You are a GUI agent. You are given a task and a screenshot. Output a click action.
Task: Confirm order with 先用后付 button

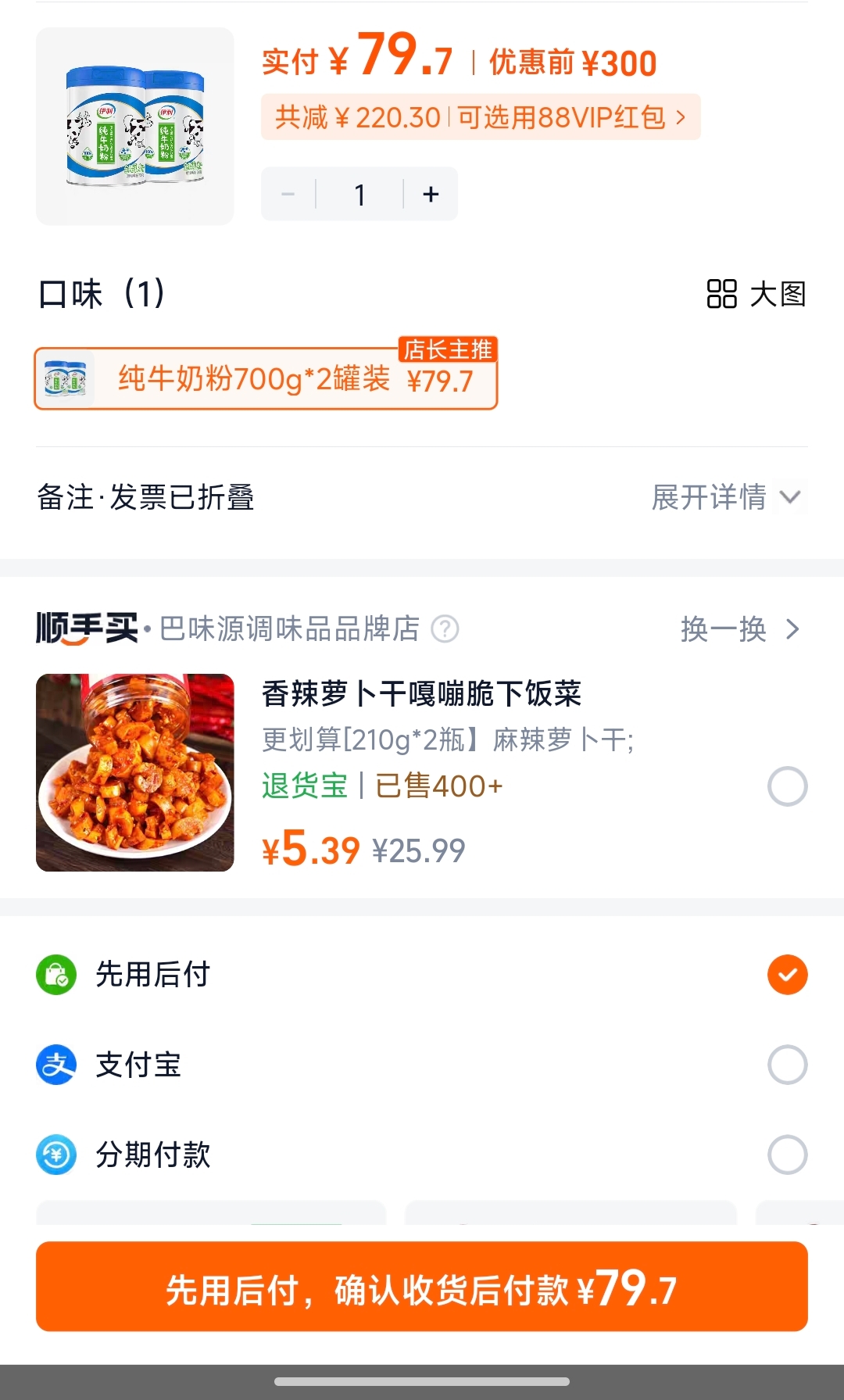422,1287
